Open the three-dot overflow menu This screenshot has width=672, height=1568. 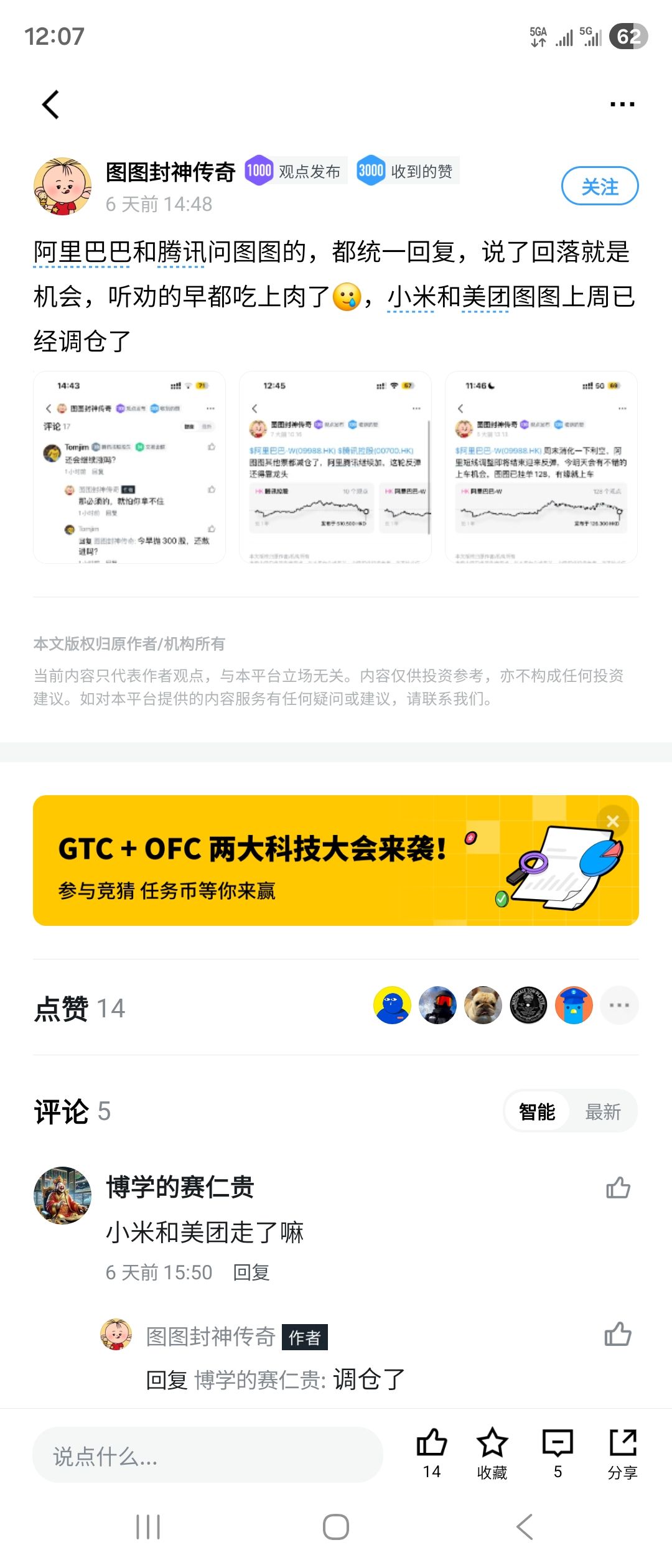622,105
